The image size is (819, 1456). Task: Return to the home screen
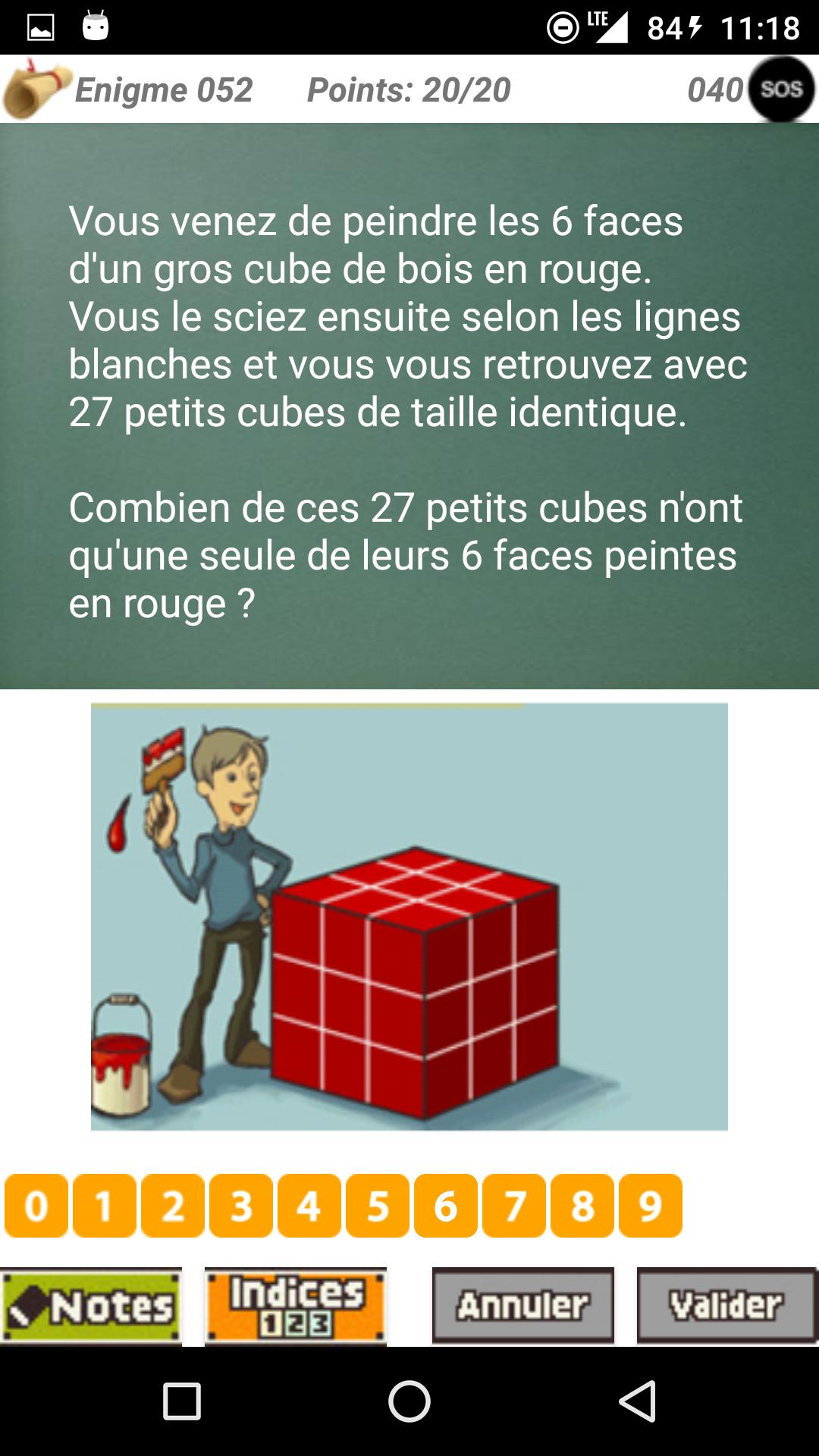pos(409,1401)
